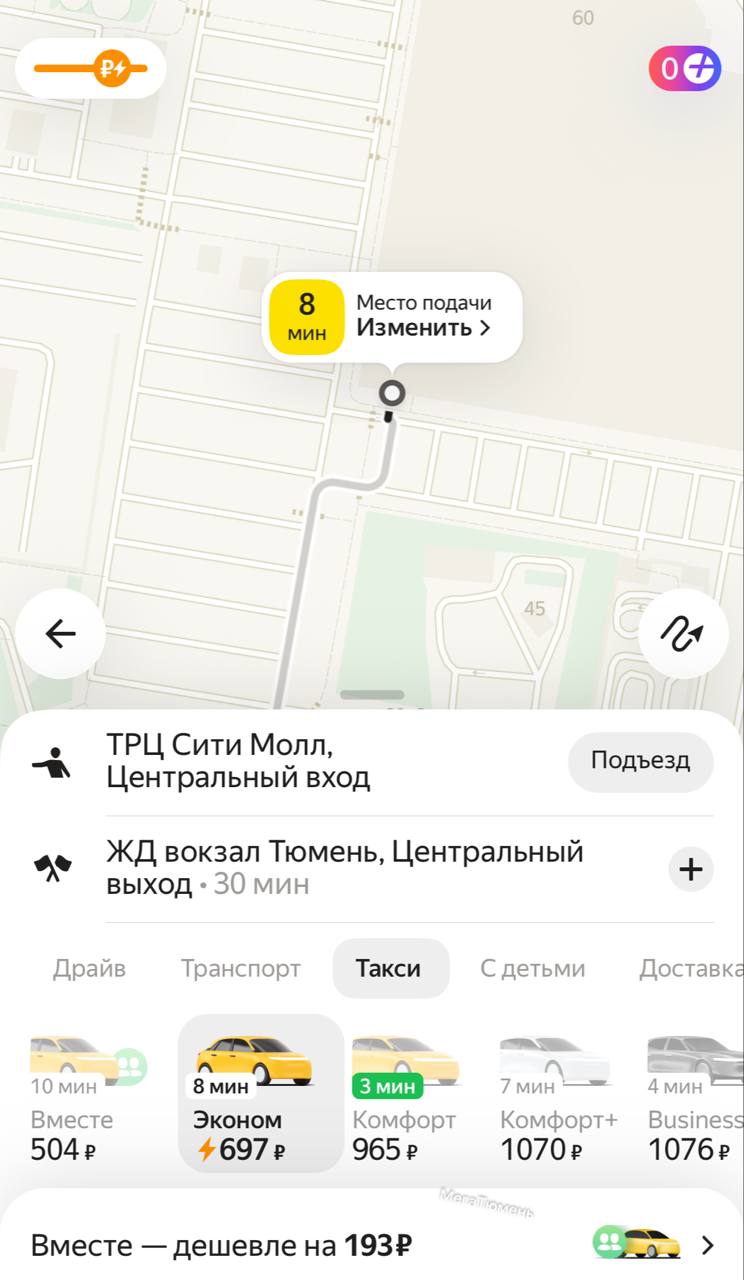This screenshot has height=1280, width=744.
Task: Open the Plus points badge
Action: 685,69
